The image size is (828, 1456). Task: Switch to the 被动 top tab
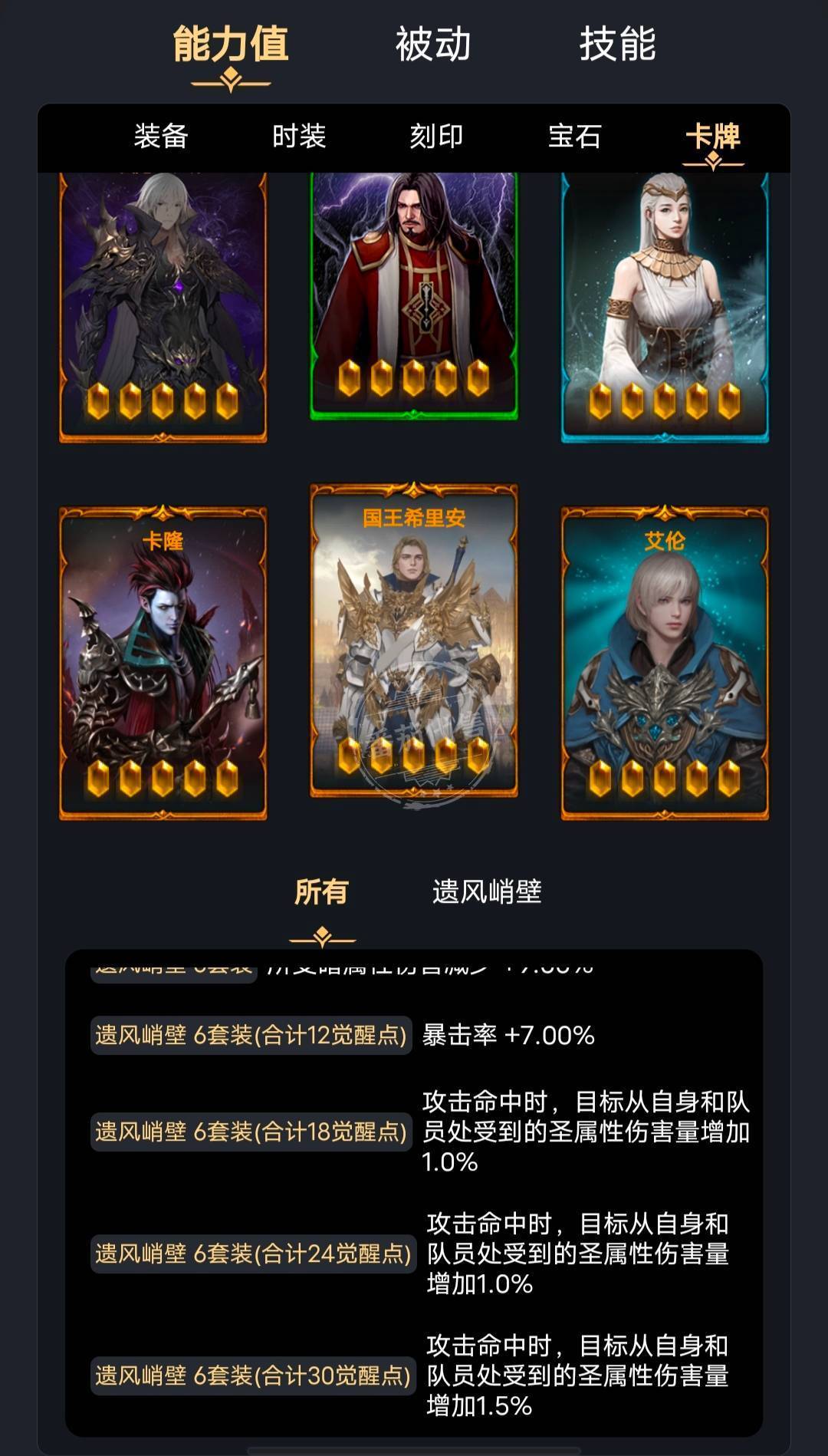point(433,44)
